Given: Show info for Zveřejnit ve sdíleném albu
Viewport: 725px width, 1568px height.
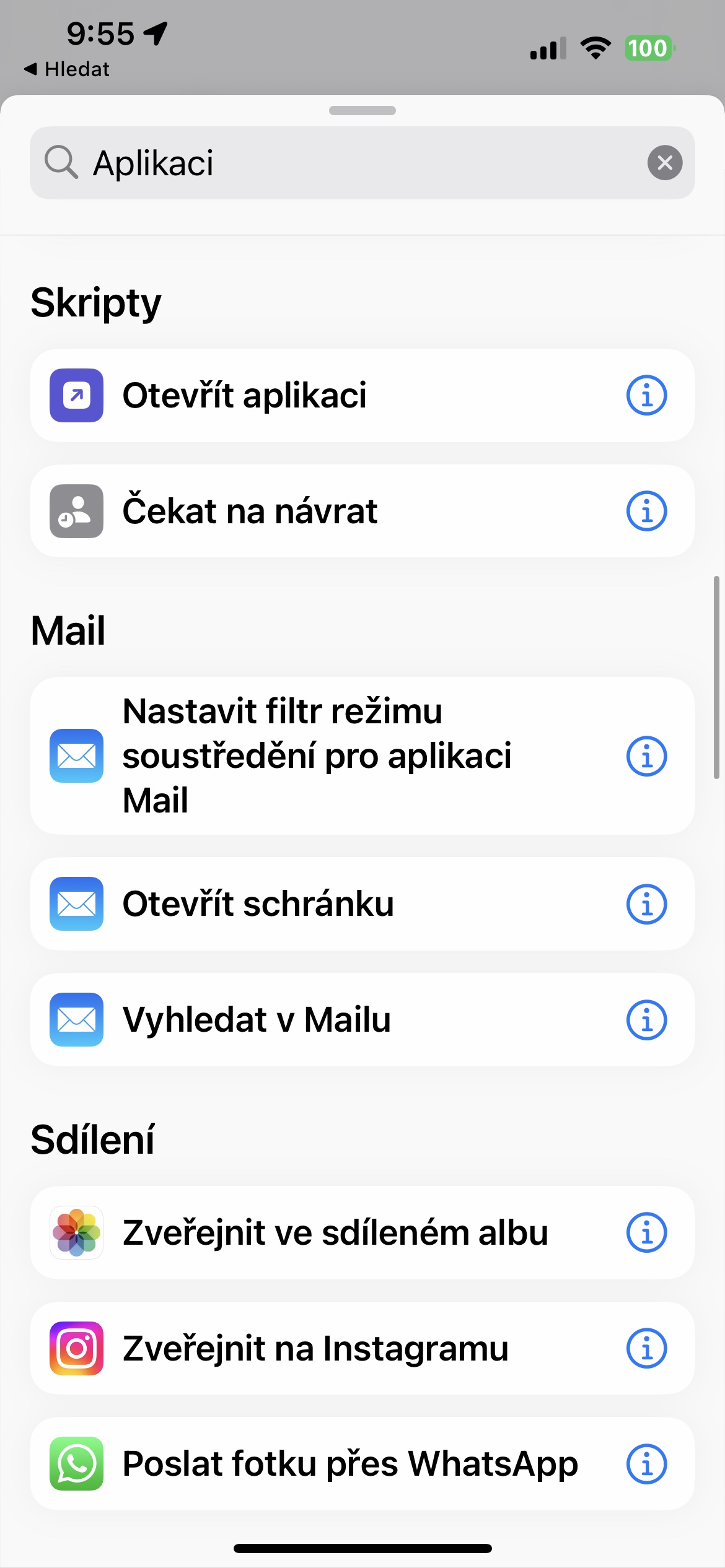Looking at the screenshot, I should coord(646,1232).
